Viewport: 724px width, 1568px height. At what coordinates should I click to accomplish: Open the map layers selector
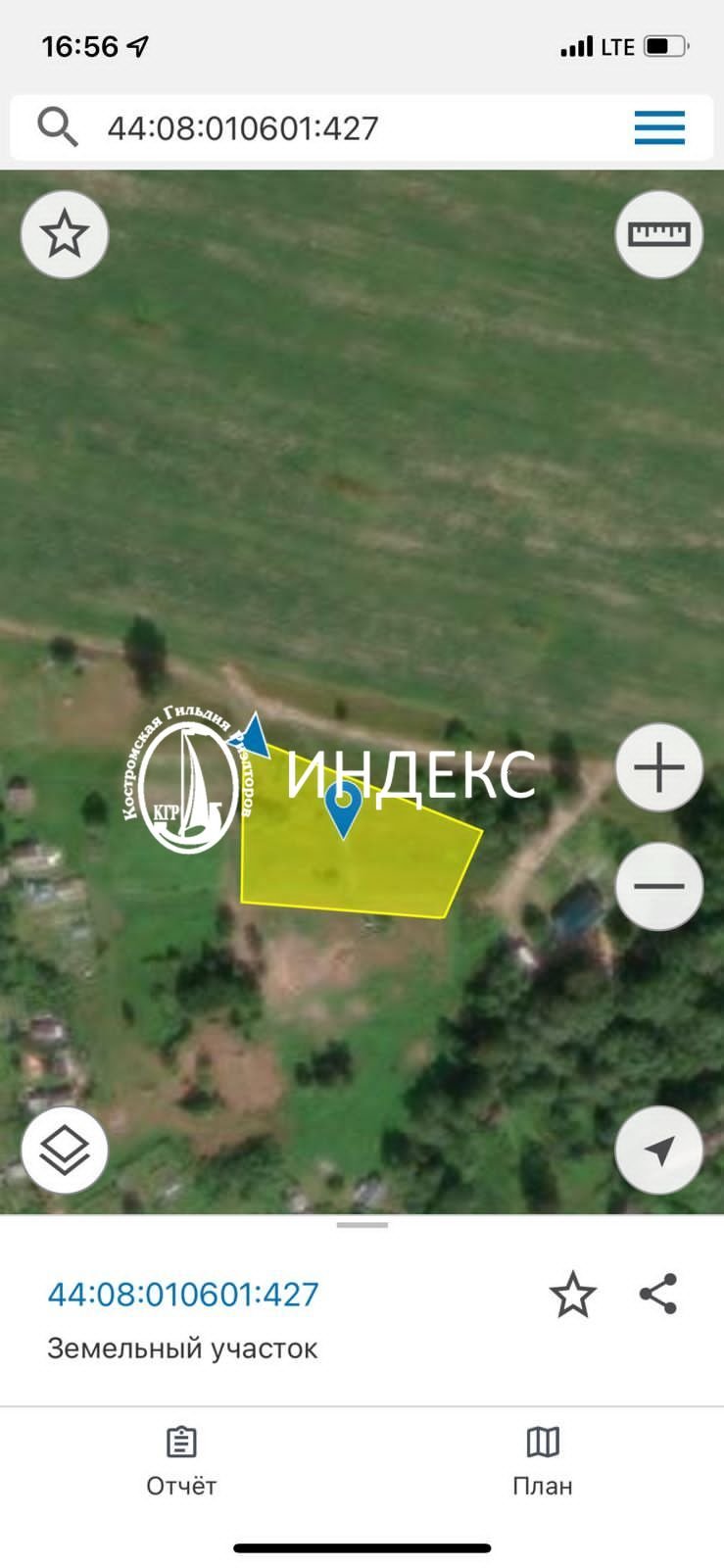pos(65,1150)
